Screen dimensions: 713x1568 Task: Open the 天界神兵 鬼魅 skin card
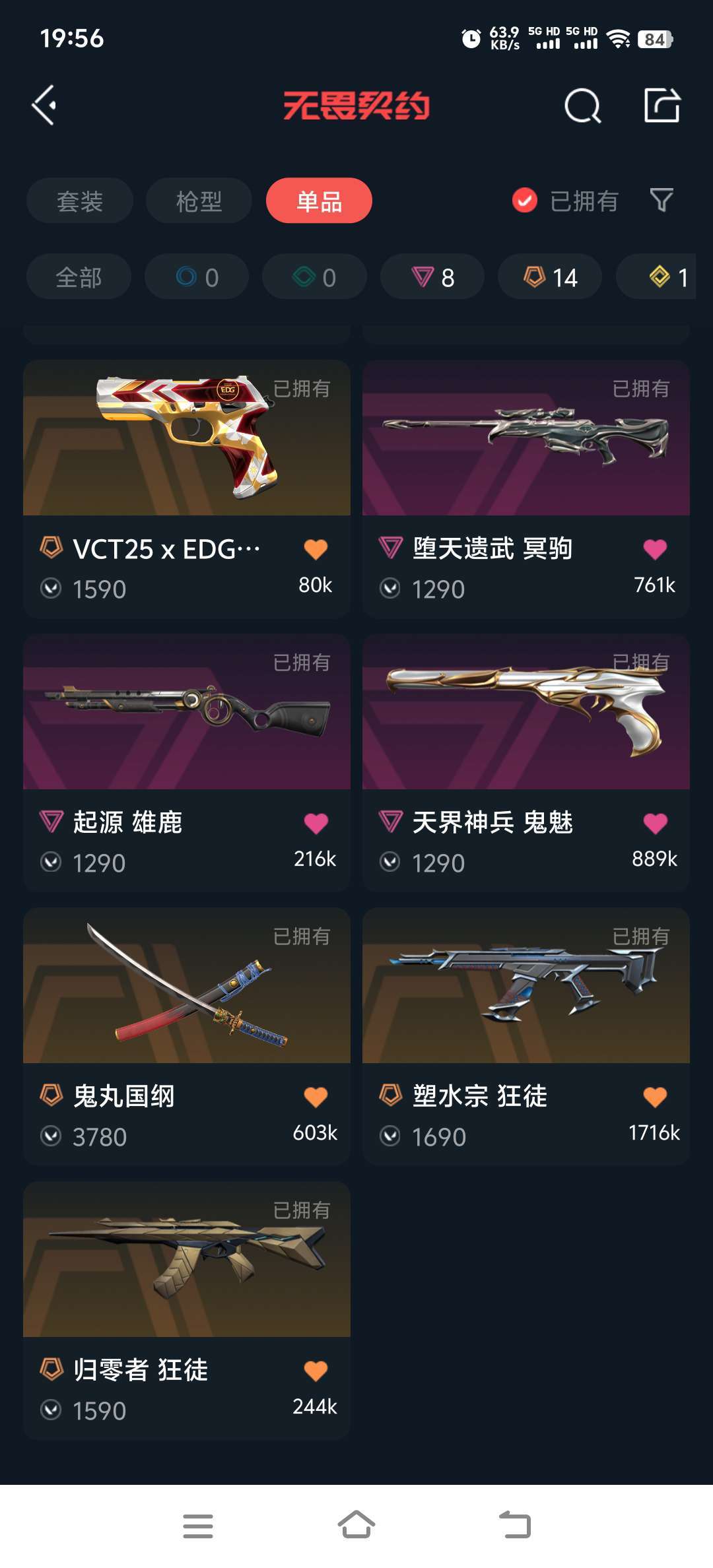526,763
